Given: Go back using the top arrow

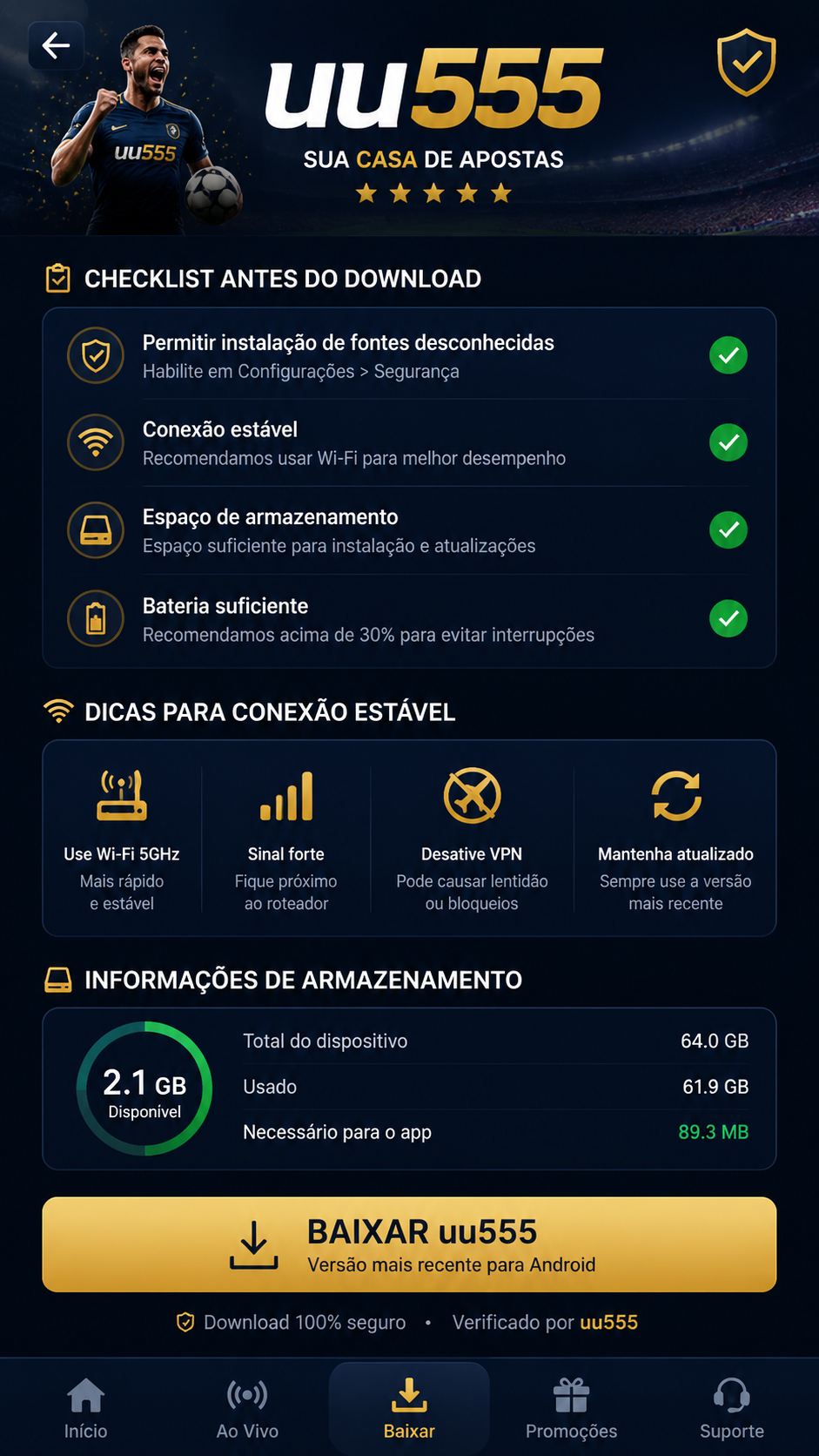Looking at the screenshot, I should [x=56, y=45].
